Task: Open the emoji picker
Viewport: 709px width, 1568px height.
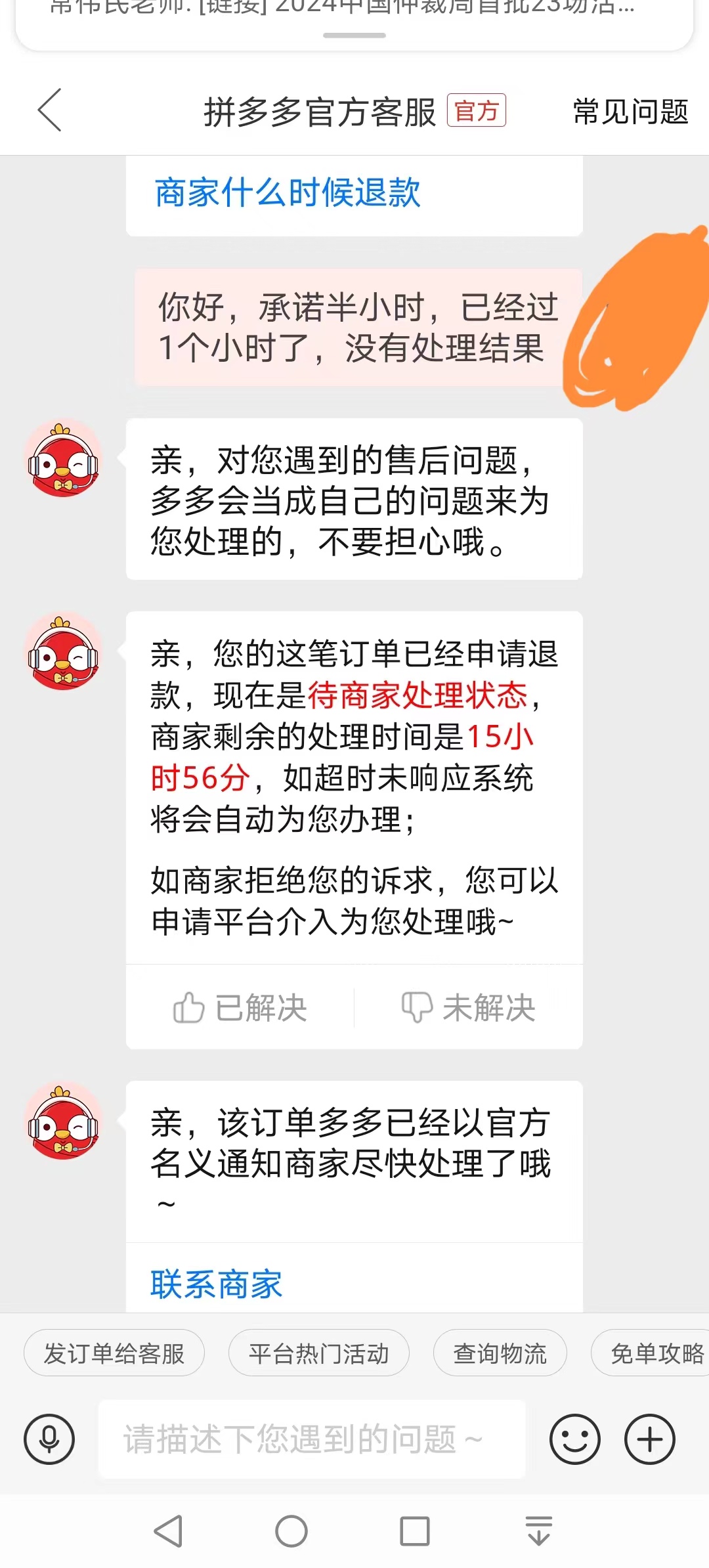Action: 574,1439
